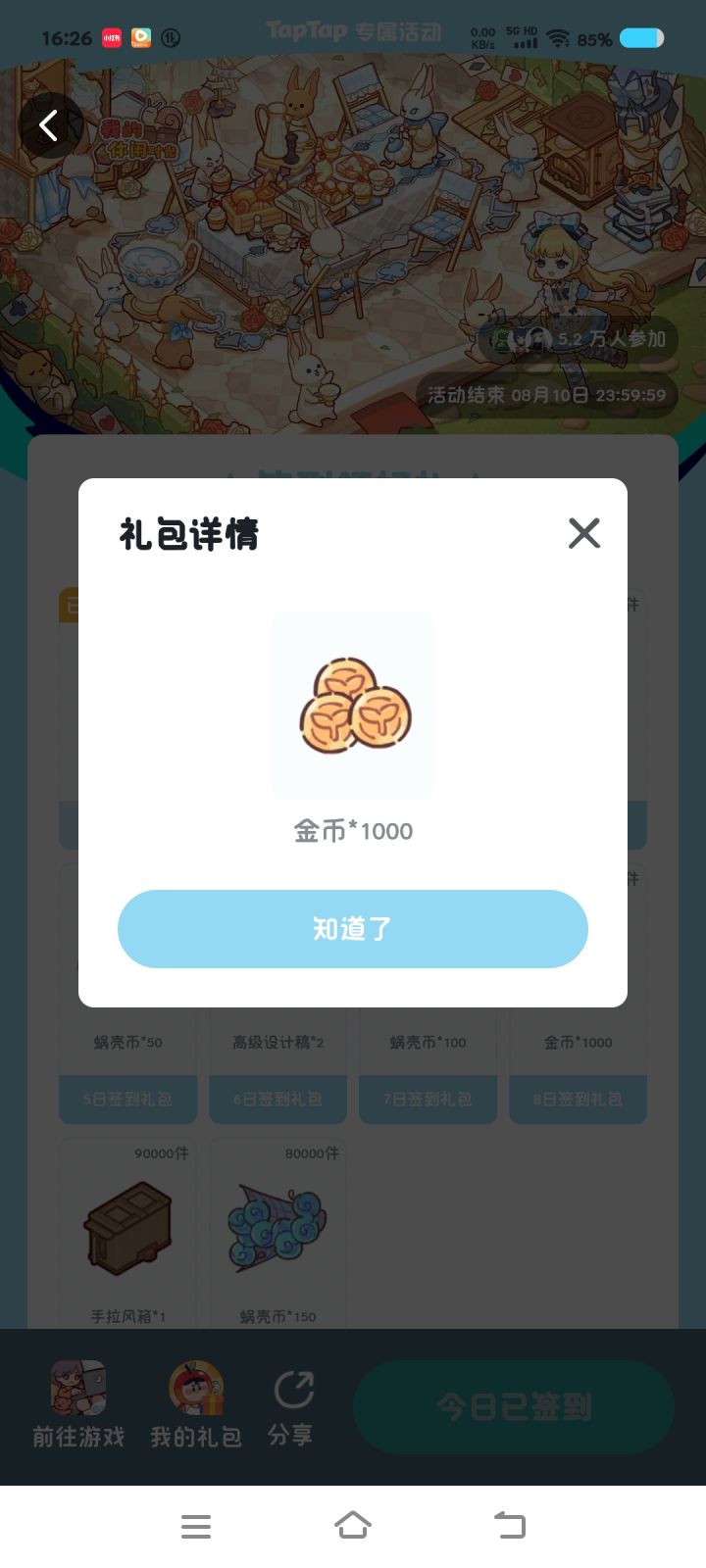Image resolution: width=706 pixels, height=1568 pixels.
Task: Tap the 手拉风箱 item thumbnail
Action: pyautogui.click(x=127, y=1228)
